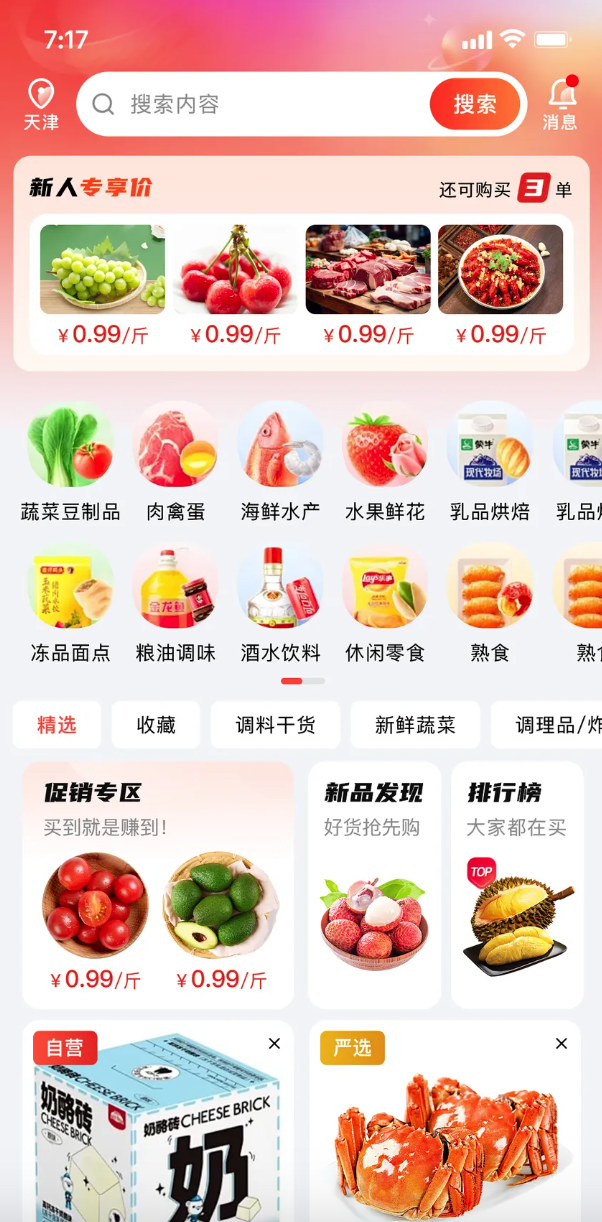602x1222 pixels.
Task: Switch to the 收藏 tab
Action: point(156,725)
